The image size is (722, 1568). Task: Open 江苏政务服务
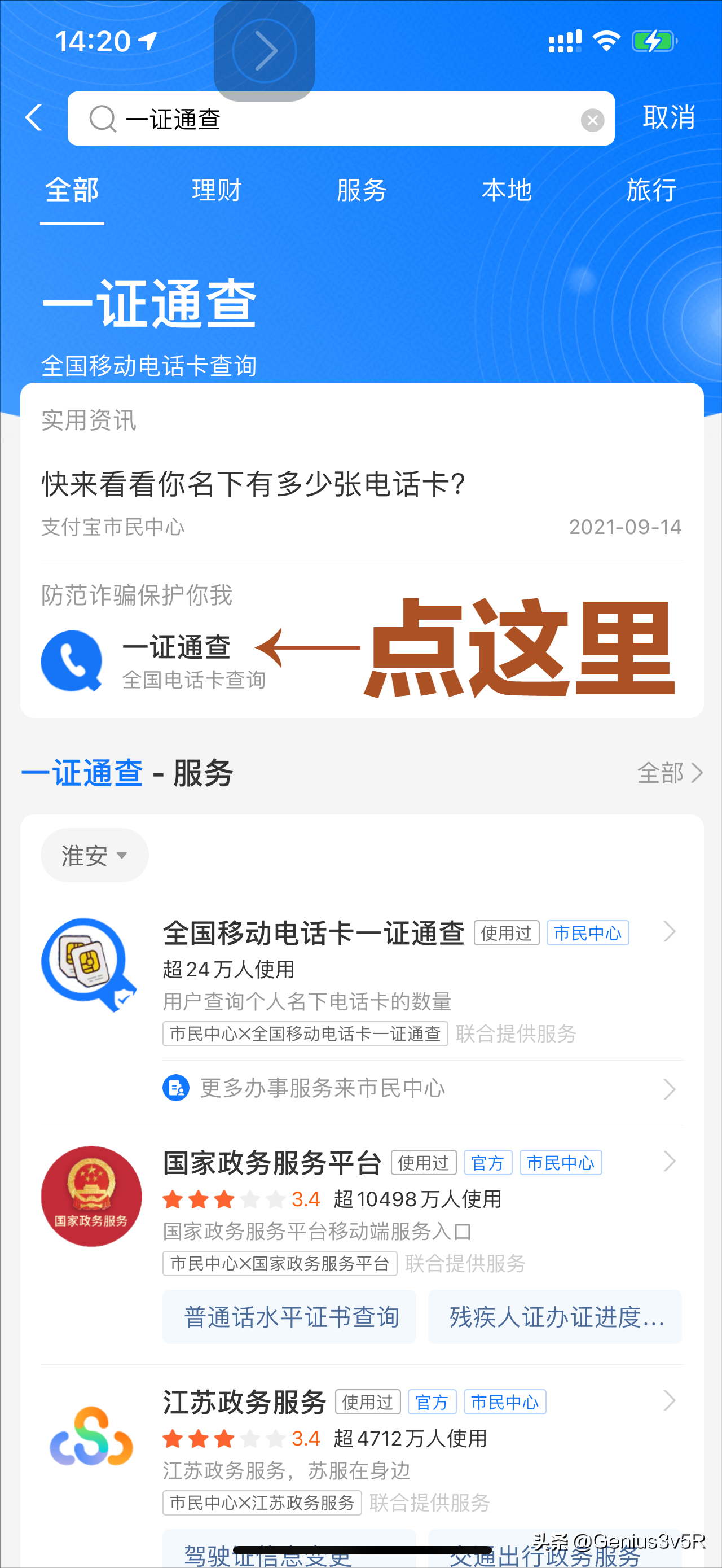244,1403
